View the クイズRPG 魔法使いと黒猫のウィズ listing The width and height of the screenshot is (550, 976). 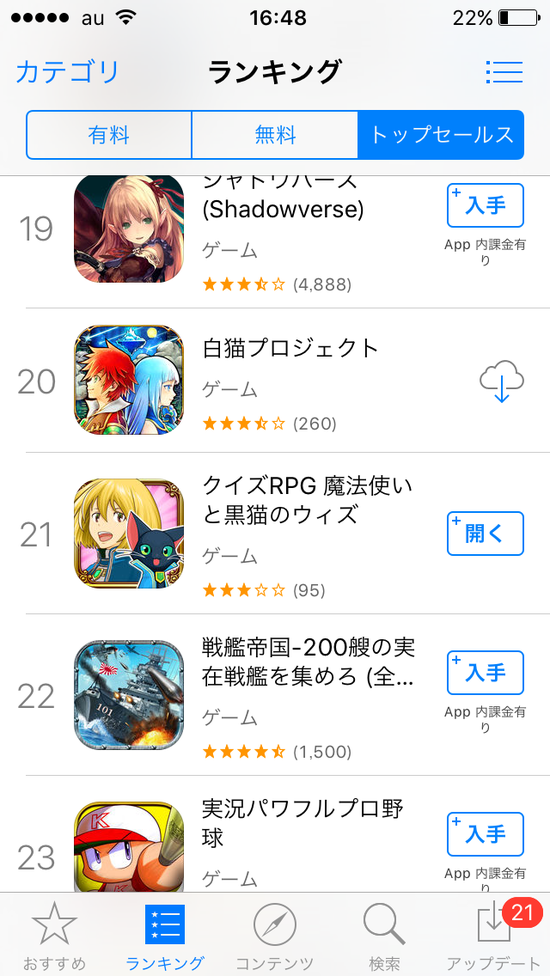pyautogui.click(x=275, y=533)
